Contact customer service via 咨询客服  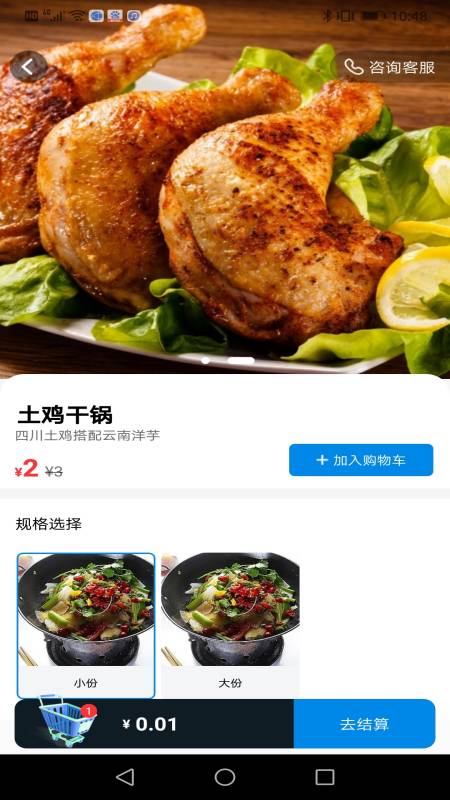pos(390,67)
